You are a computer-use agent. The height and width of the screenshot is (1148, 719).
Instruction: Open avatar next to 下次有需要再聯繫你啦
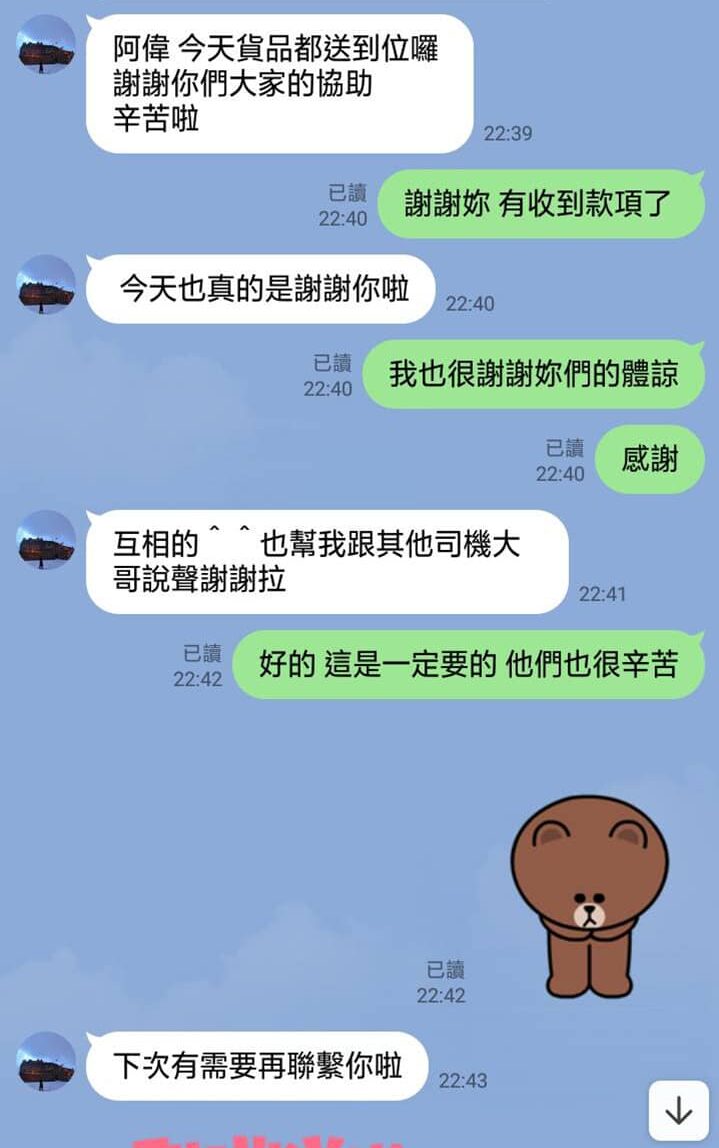click(46, 1061)
